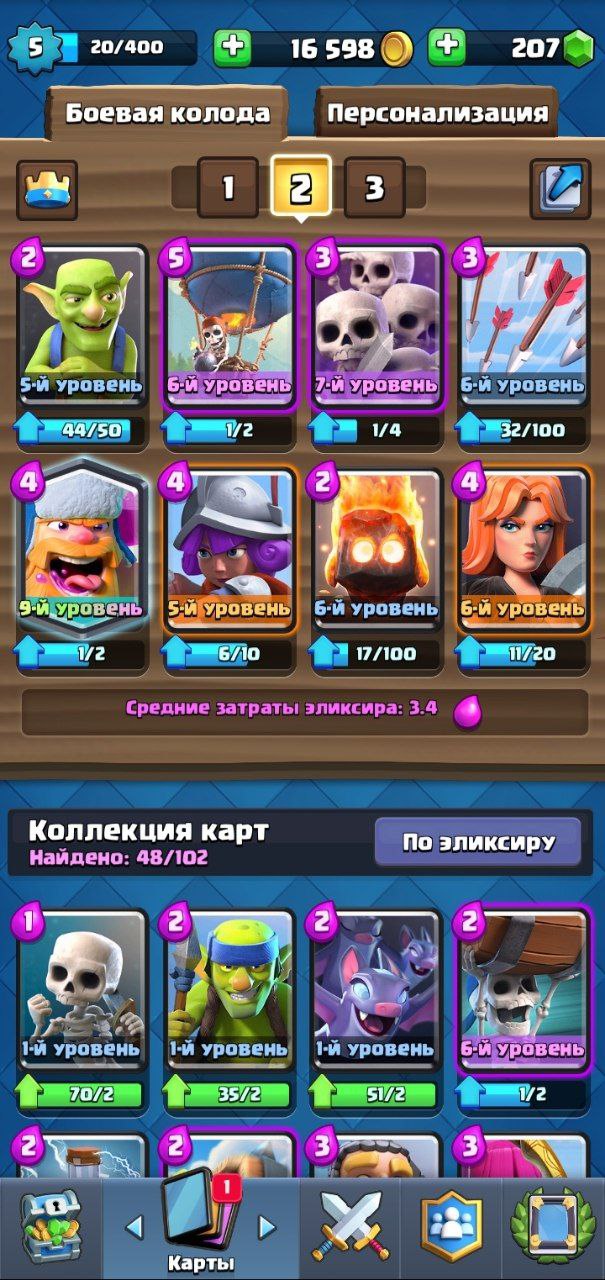Screen dimensions: 605x1280
Task: Share or copy the current deck
Action: coord(559,188)
